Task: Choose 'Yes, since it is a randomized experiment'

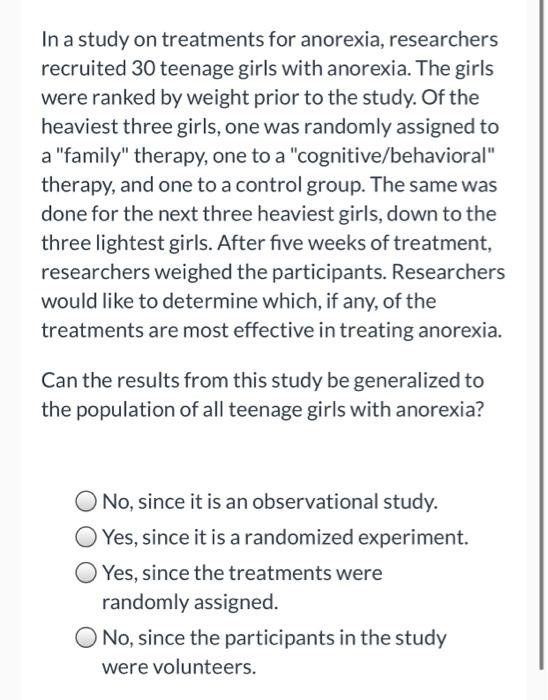Action: [86, 537]
